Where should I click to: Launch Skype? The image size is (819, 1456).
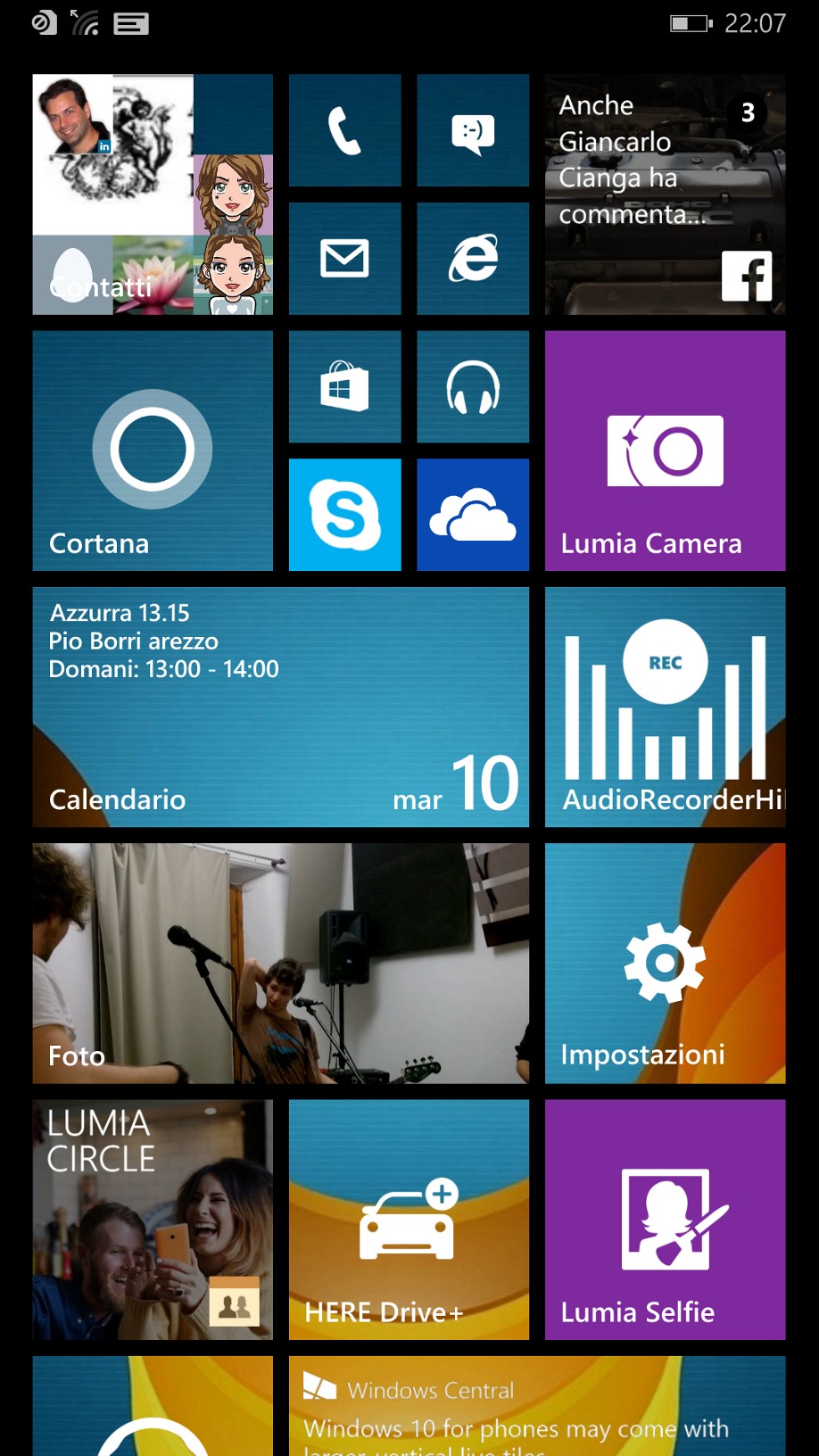pos(344,515)
